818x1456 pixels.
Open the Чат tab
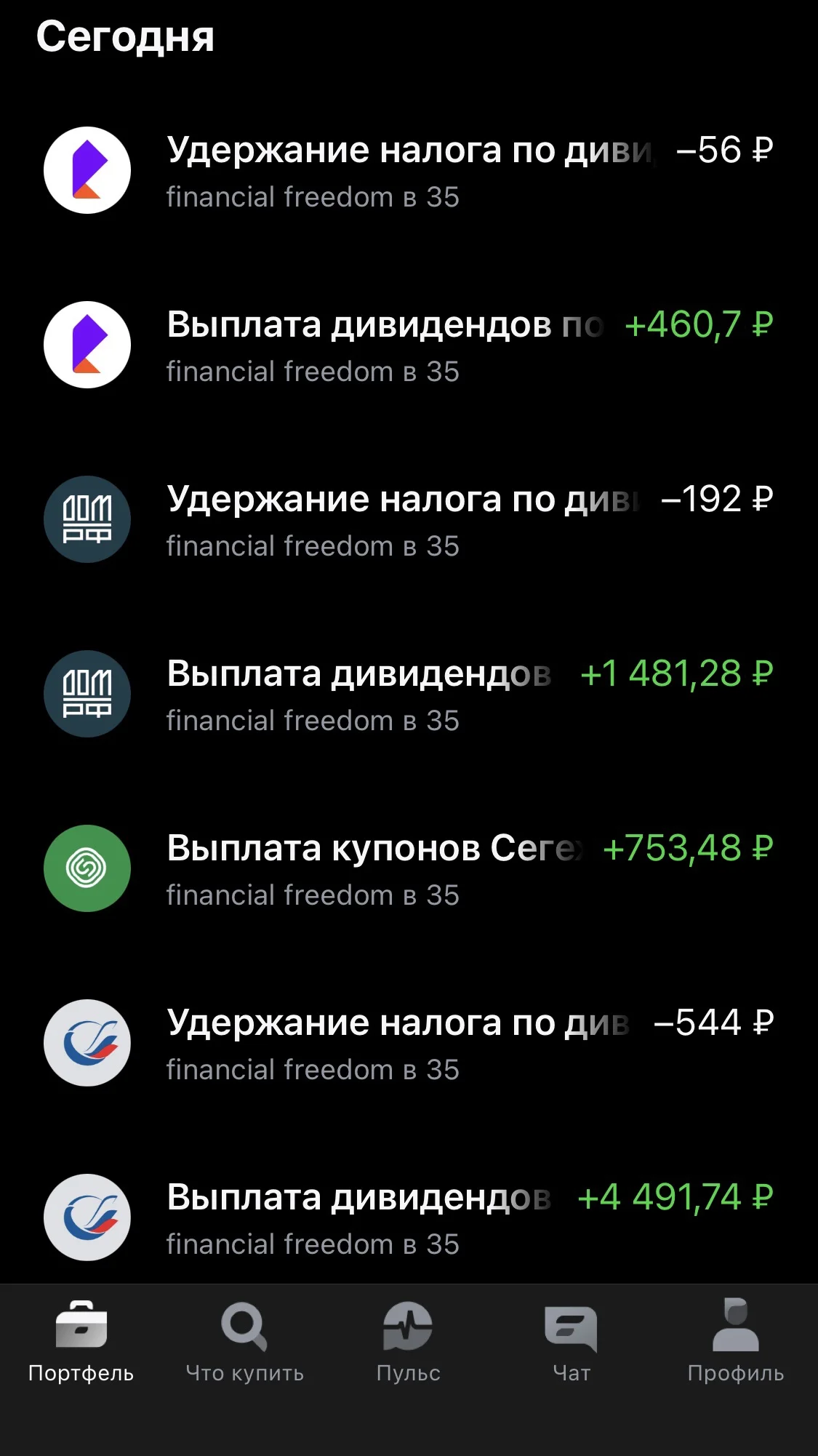(x=572, y=1342)
